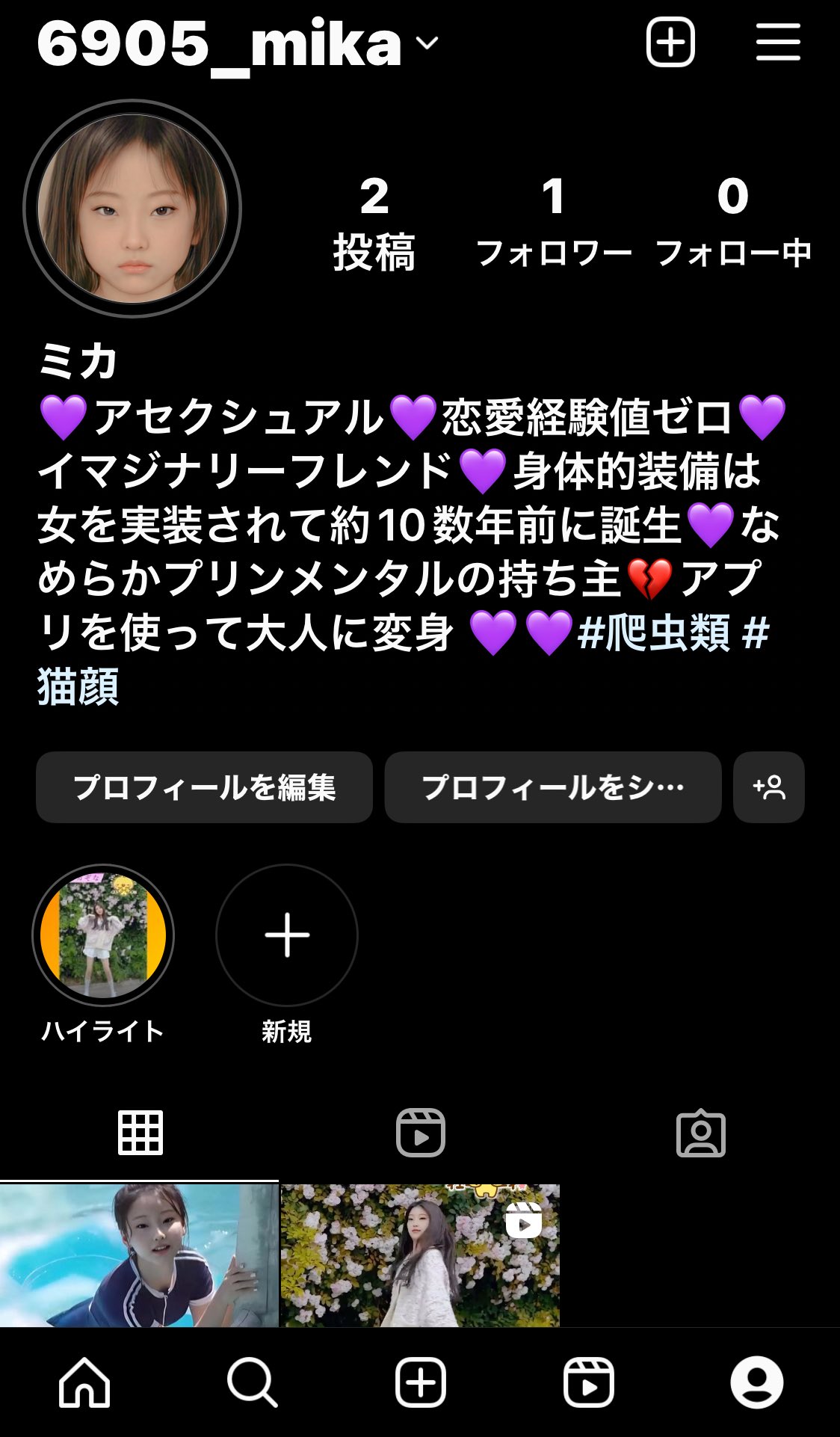Switch to the Reels tab on profile
840x1437 pixels.
(420, 1133)
